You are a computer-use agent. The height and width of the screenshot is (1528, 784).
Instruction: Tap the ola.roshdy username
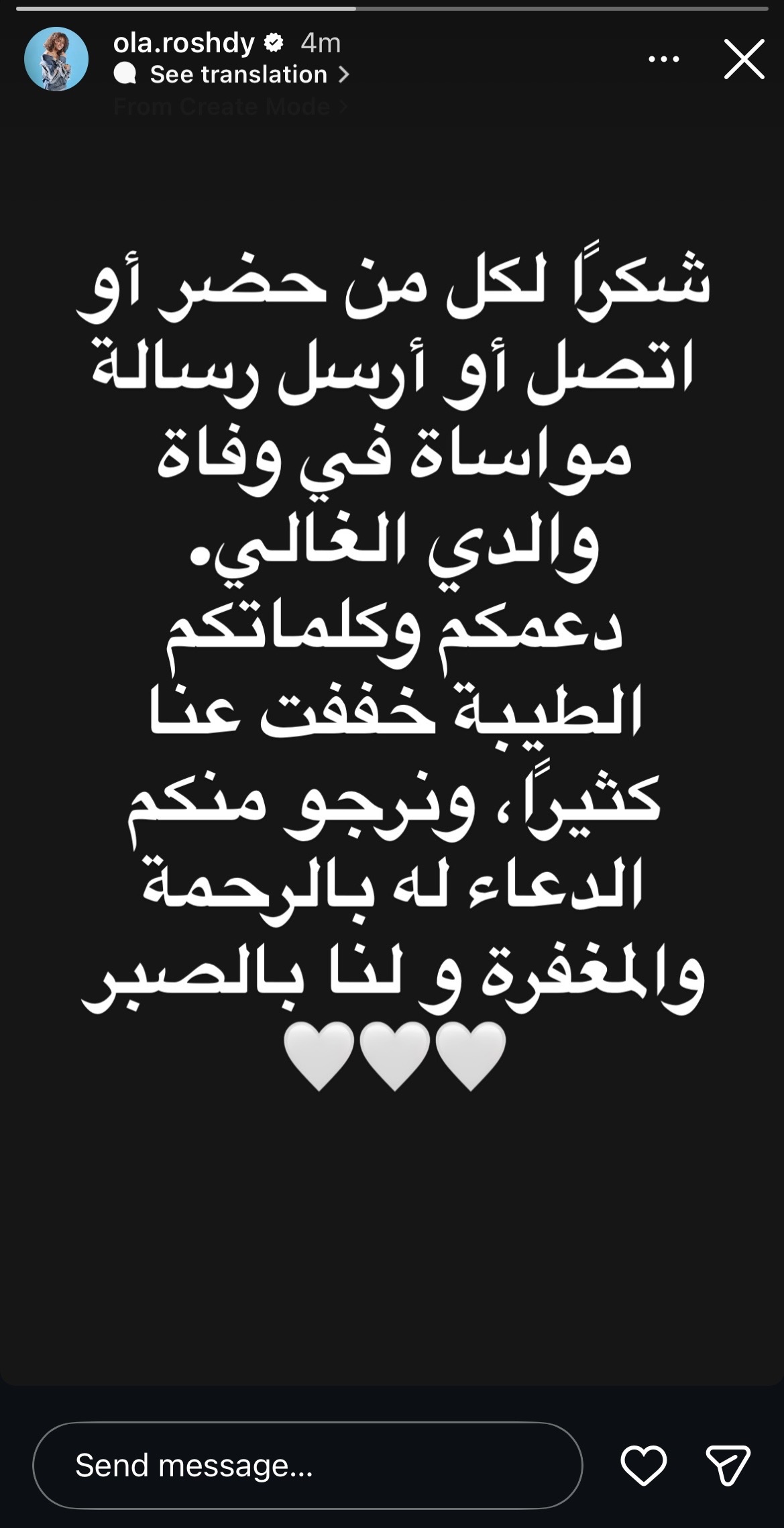tap(184, 43)
